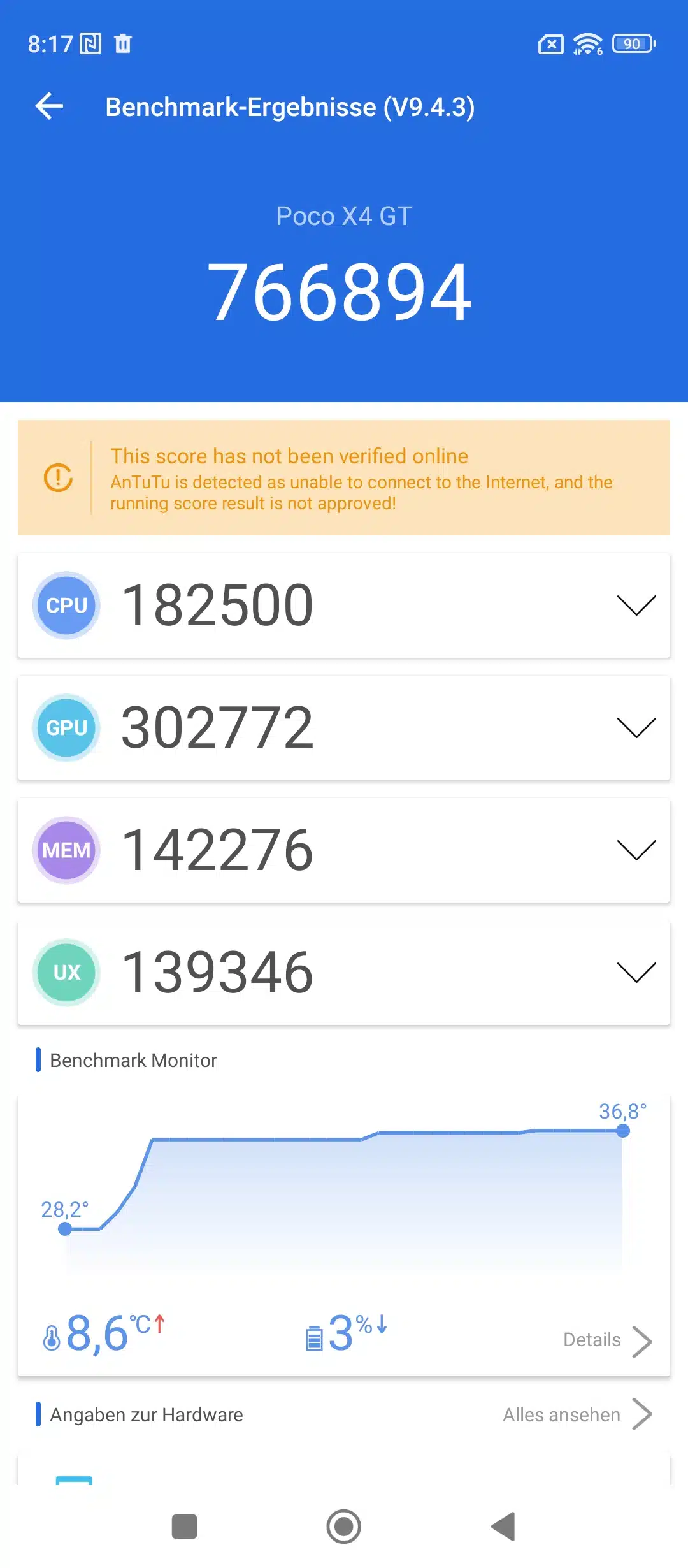Tap the system home button
The height and width of the screenshot is (1568, 688).
click(344, 1527)
